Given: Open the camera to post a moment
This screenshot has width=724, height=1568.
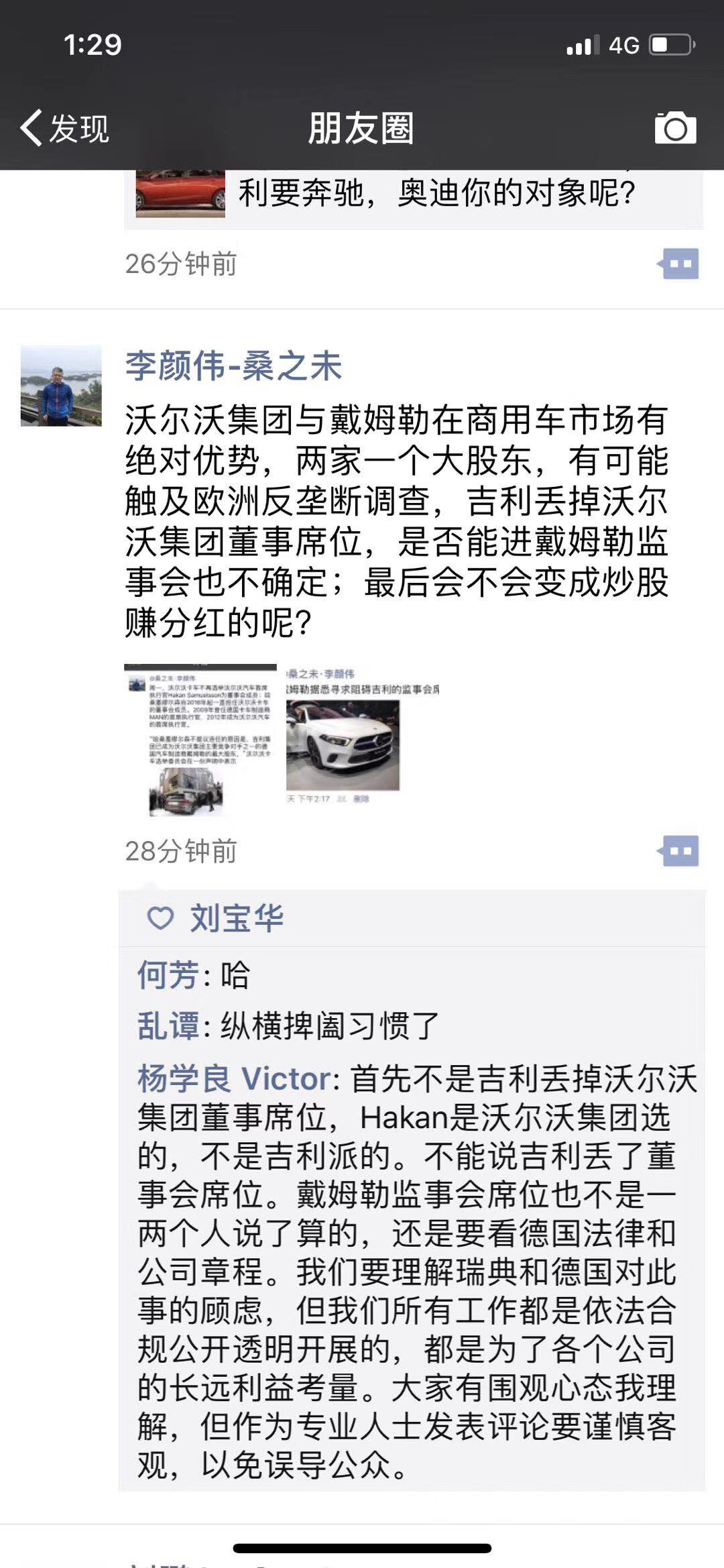Looking at the screenshot, I should tap(675, 128).
